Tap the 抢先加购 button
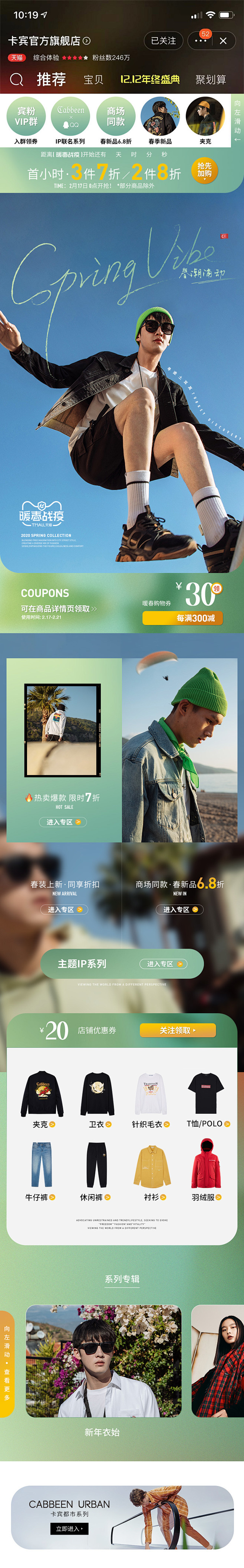Viewport: 244px width, 1568px height. pos(204,170)
